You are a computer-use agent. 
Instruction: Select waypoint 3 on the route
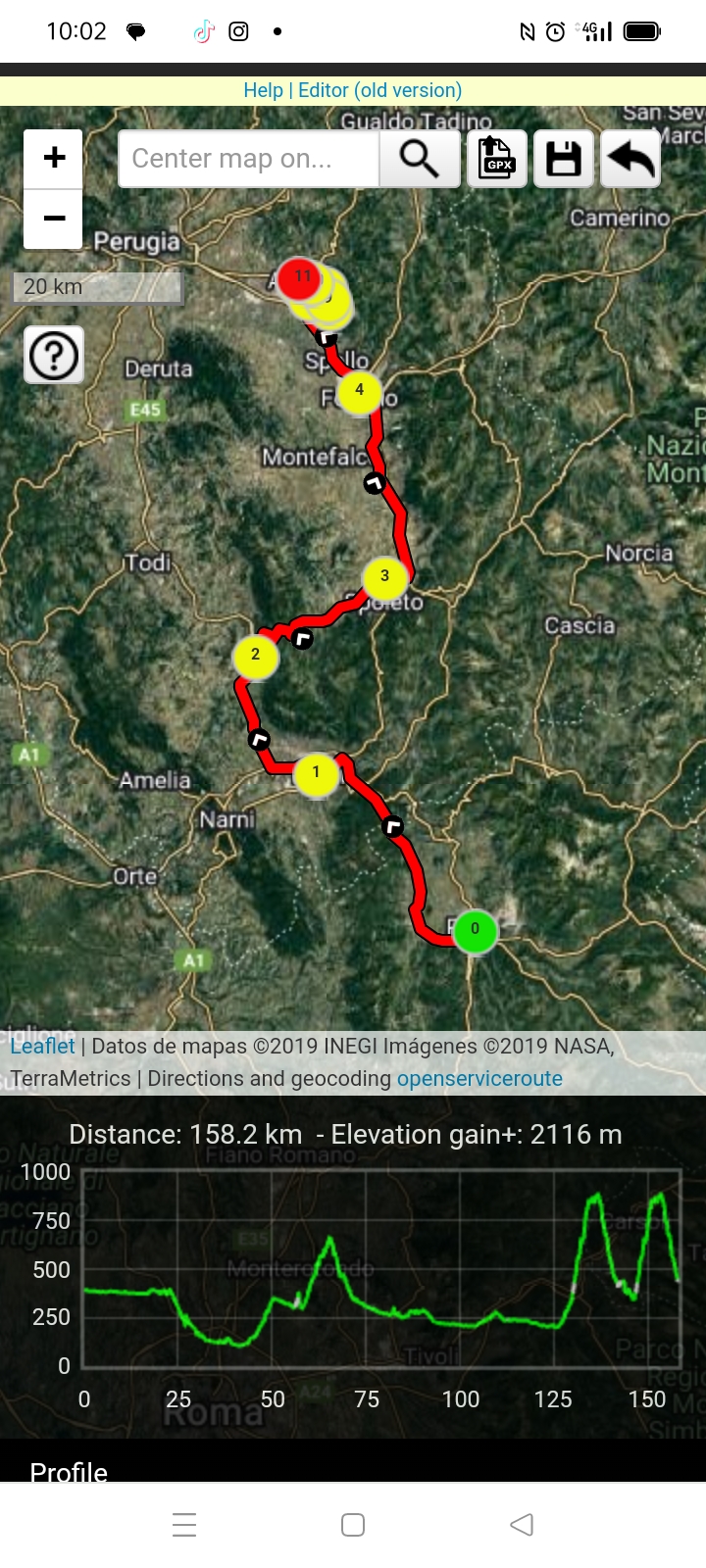[384, 577]
